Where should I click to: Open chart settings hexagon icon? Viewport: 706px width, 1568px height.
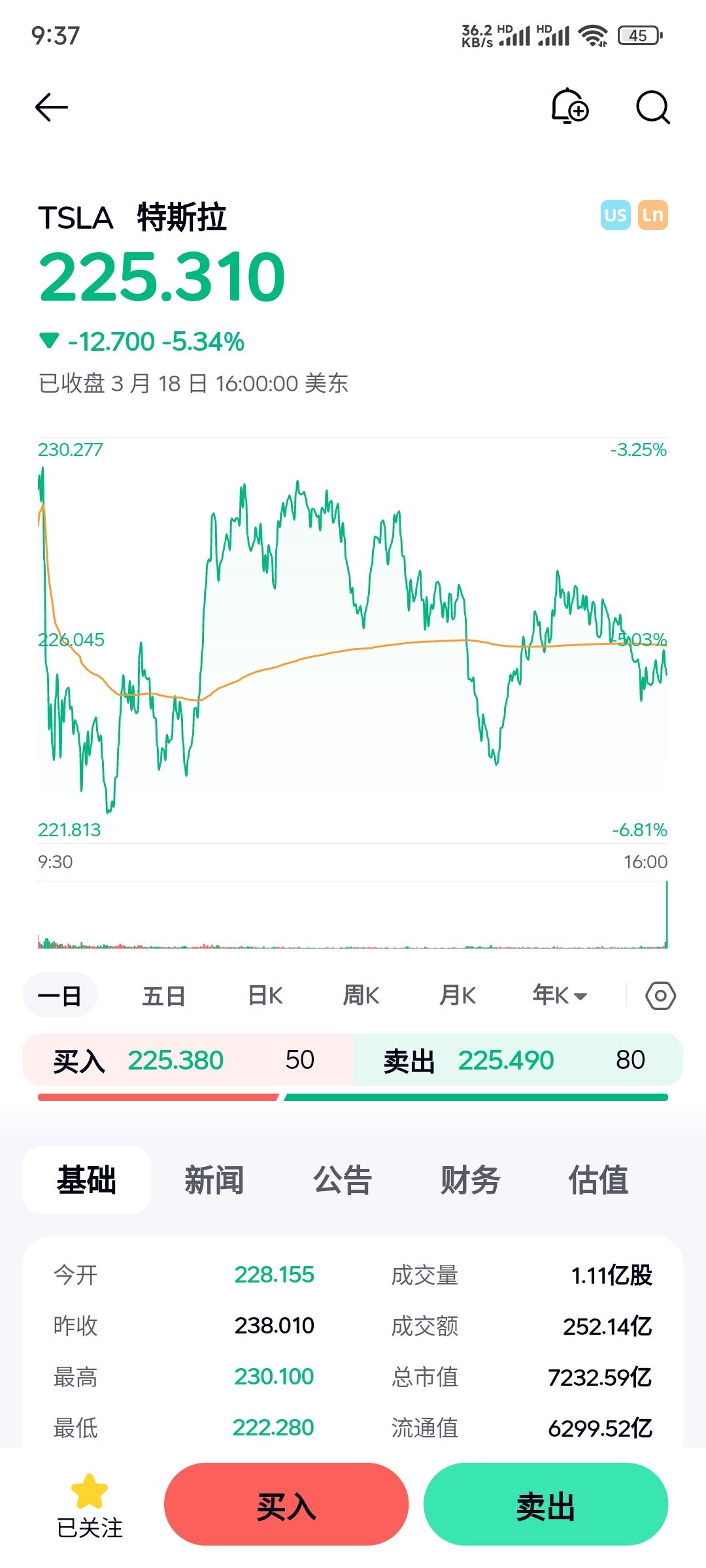[x=660, y=996]
